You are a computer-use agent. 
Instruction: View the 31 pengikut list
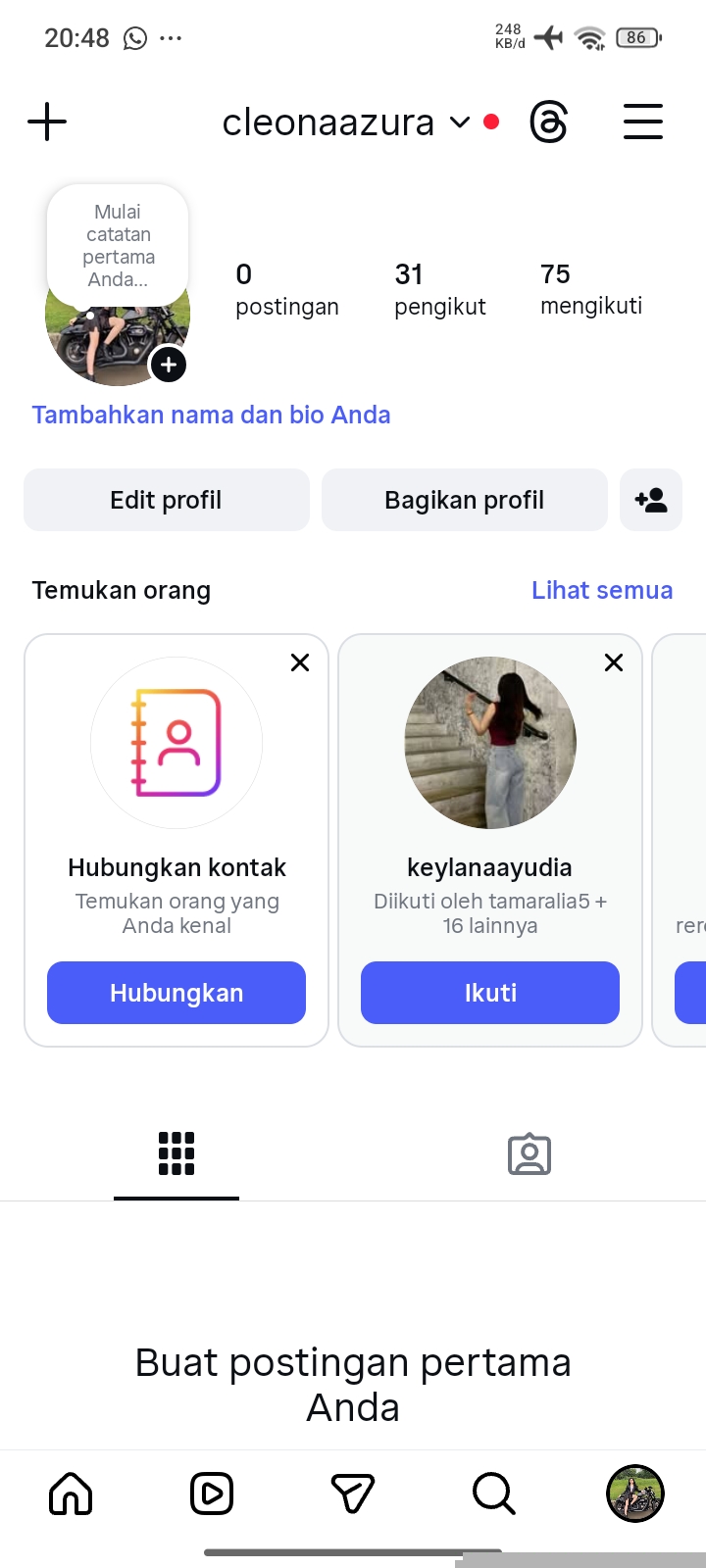tap(439, 289)
